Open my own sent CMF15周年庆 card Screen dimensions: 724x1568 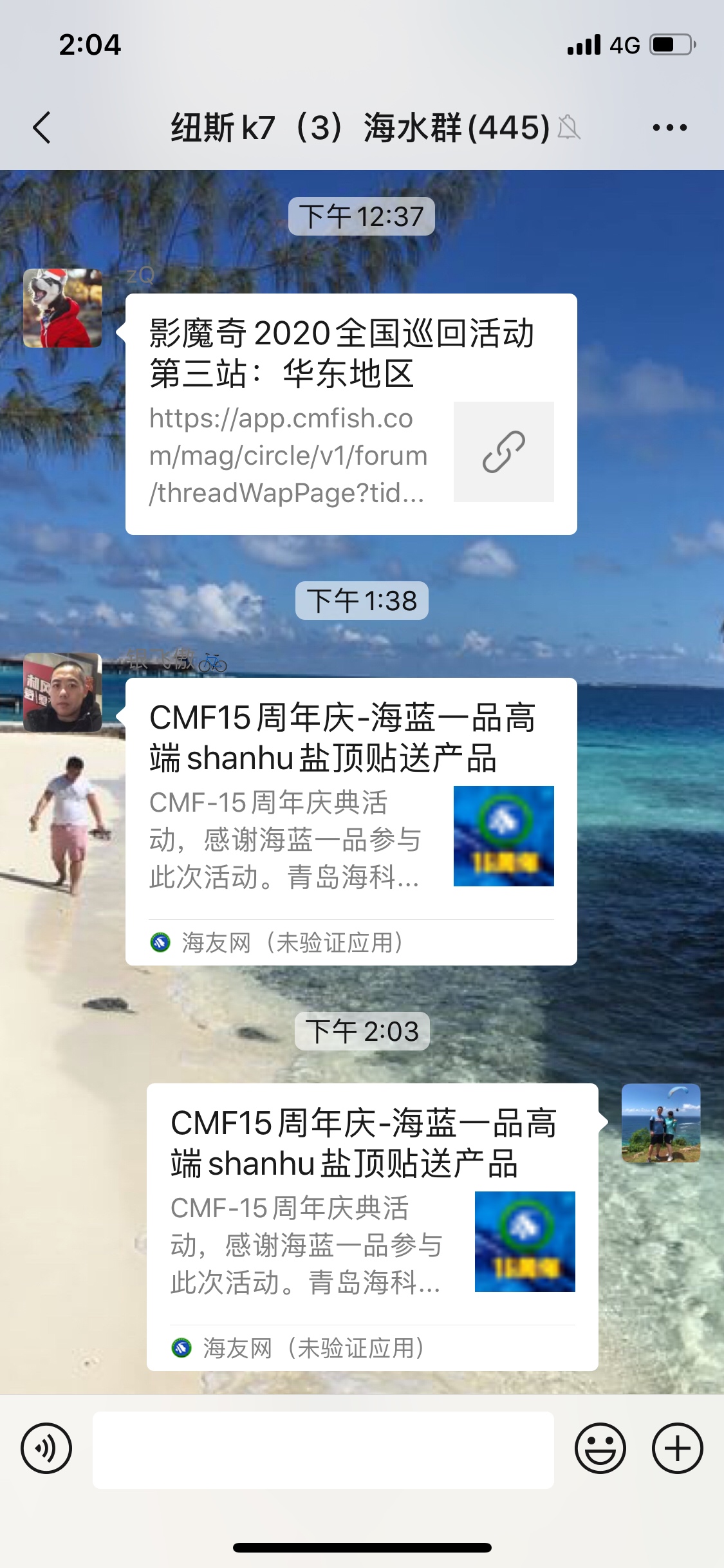(372, 1226)
